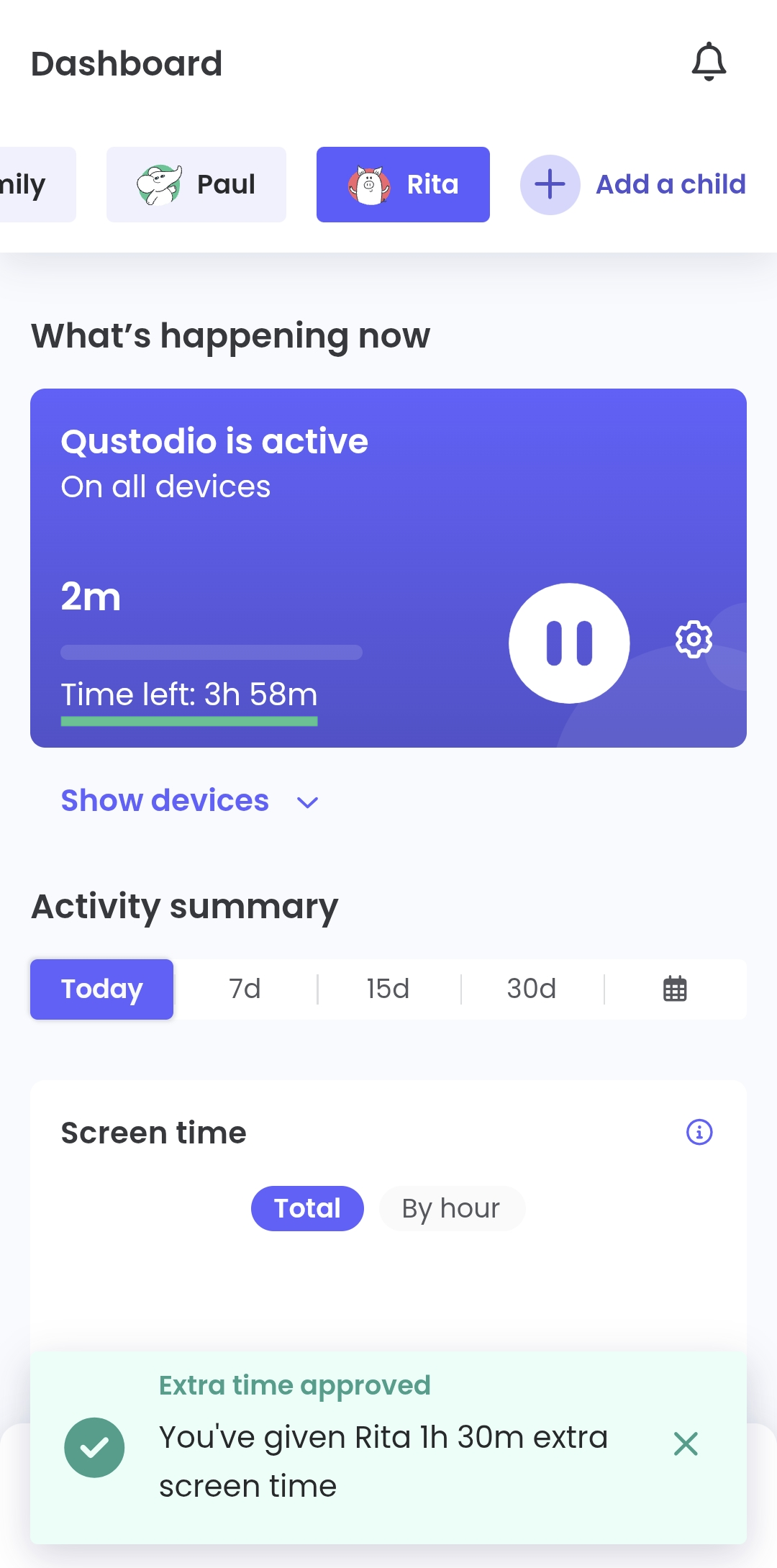This screenshot has height=1568, width=777.
Task: Open Screen time info icon
Action: 699,1132
